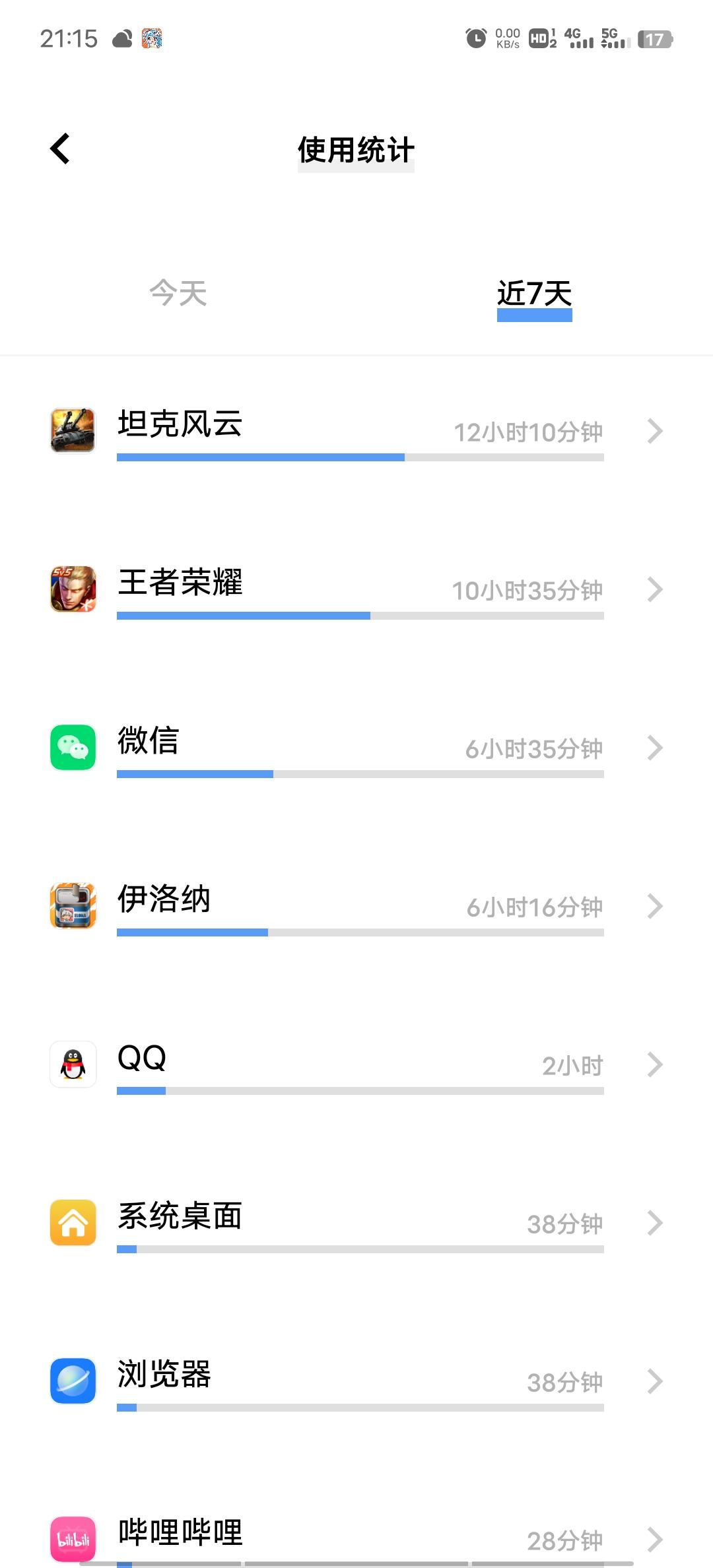Screen dimensions: 713x1568
Task: Go back from 使用统计 page
Action: point(60,149)
